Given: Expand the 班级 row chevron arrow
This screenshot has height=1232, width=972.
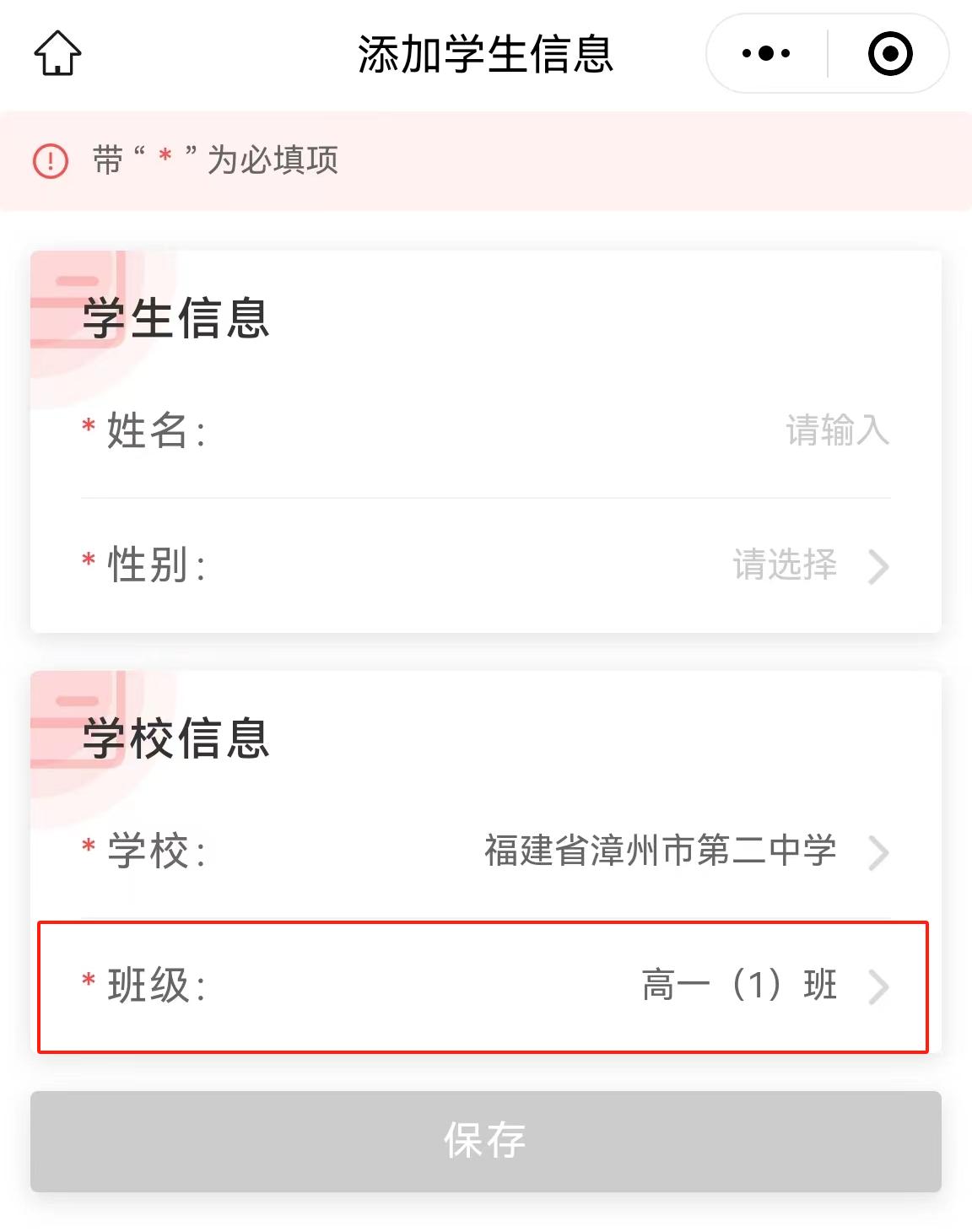Looking at the screenshot, I should [882, 987].
